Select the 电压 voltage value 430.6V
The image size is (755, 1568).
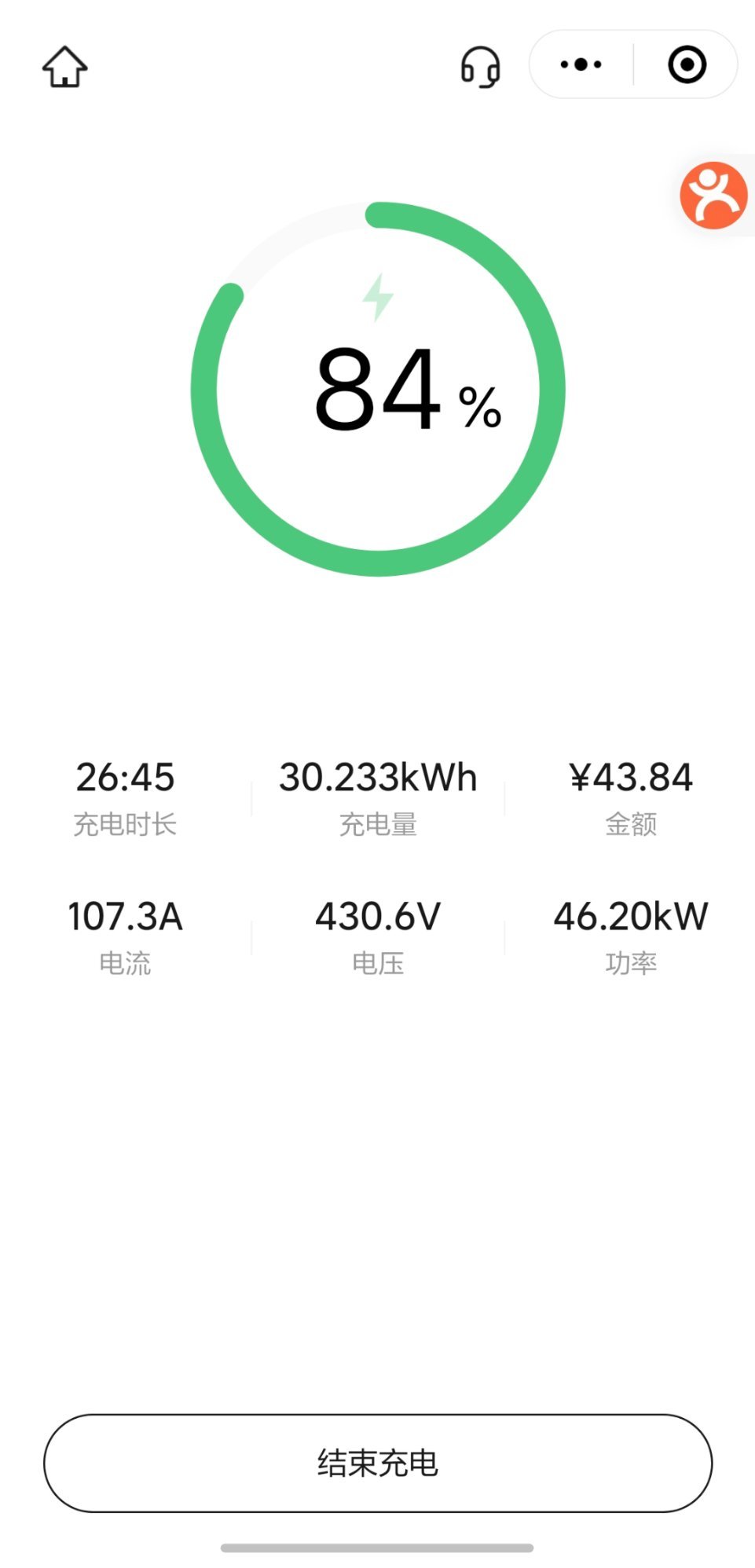[377, 915]
